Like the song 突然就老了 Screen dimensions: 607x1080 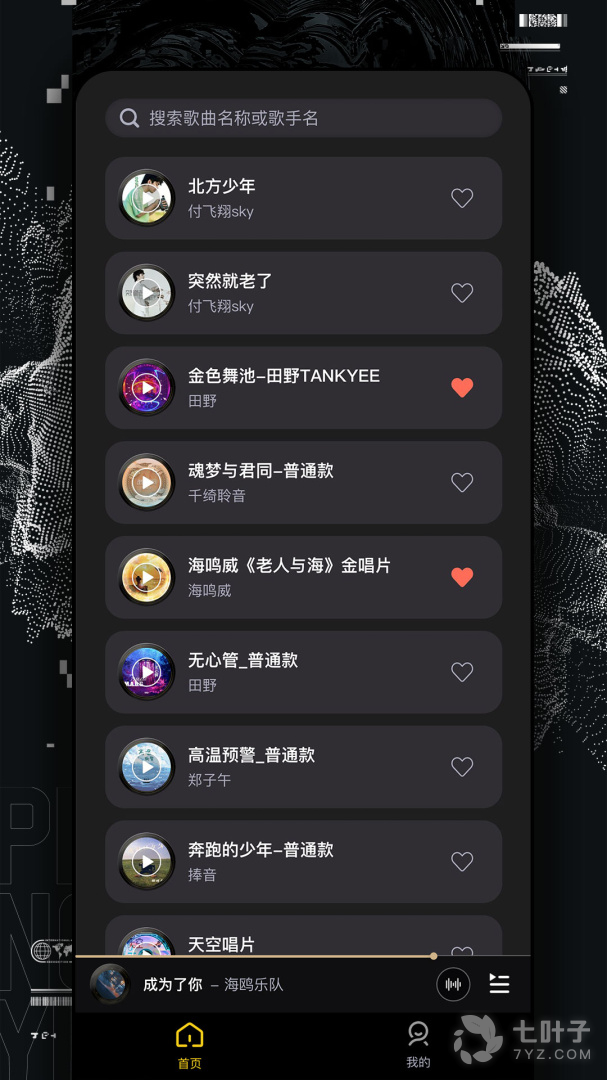click(461, 293)
